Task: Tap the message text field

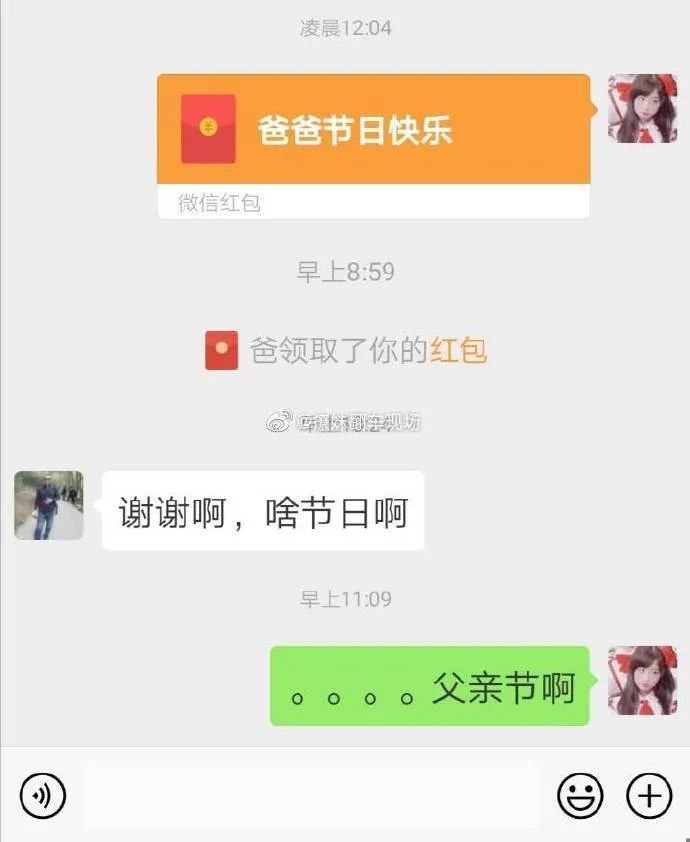Action: point(310,796)
